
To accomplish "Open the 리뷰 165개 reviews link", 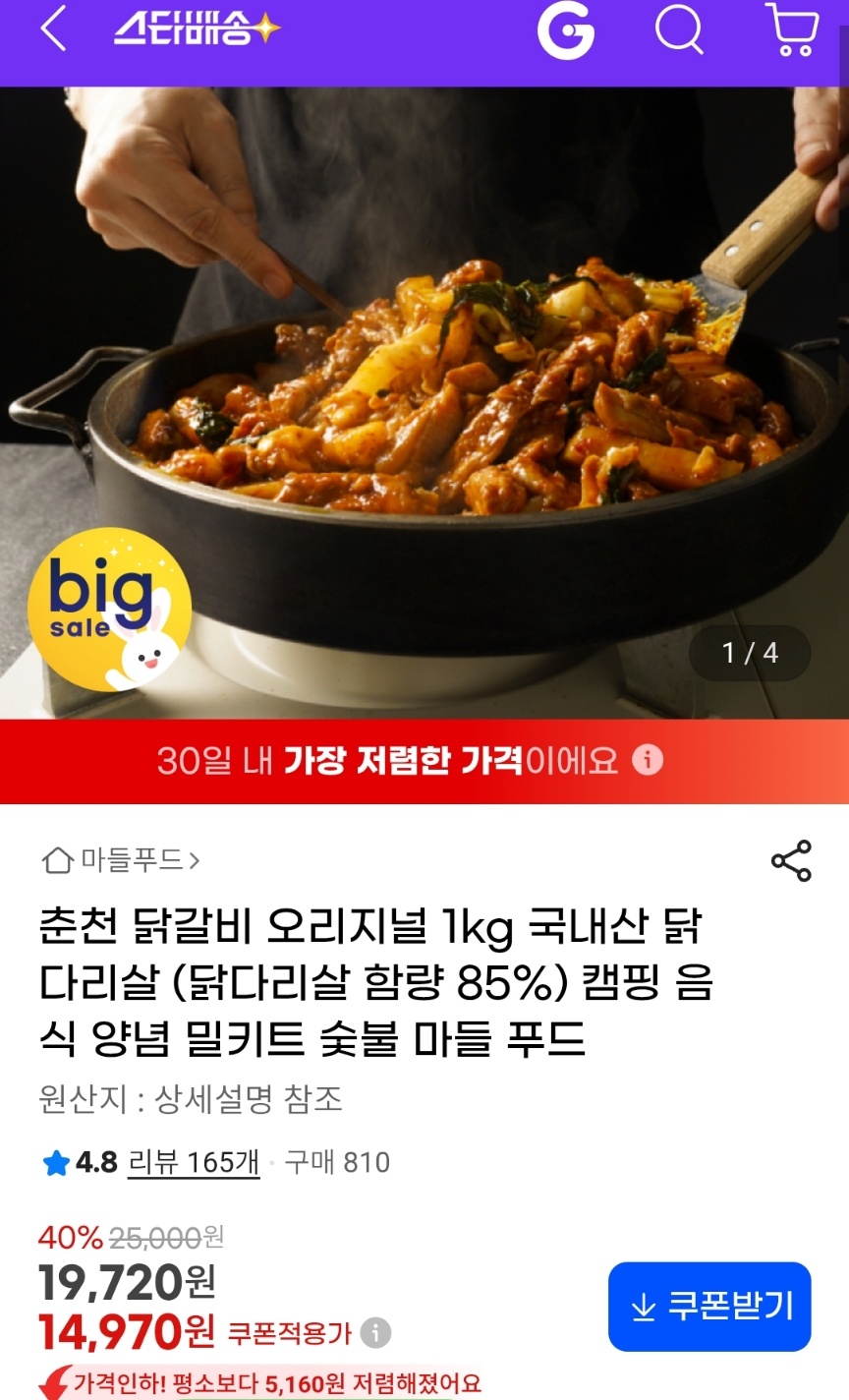I will tap(194, 1163).
